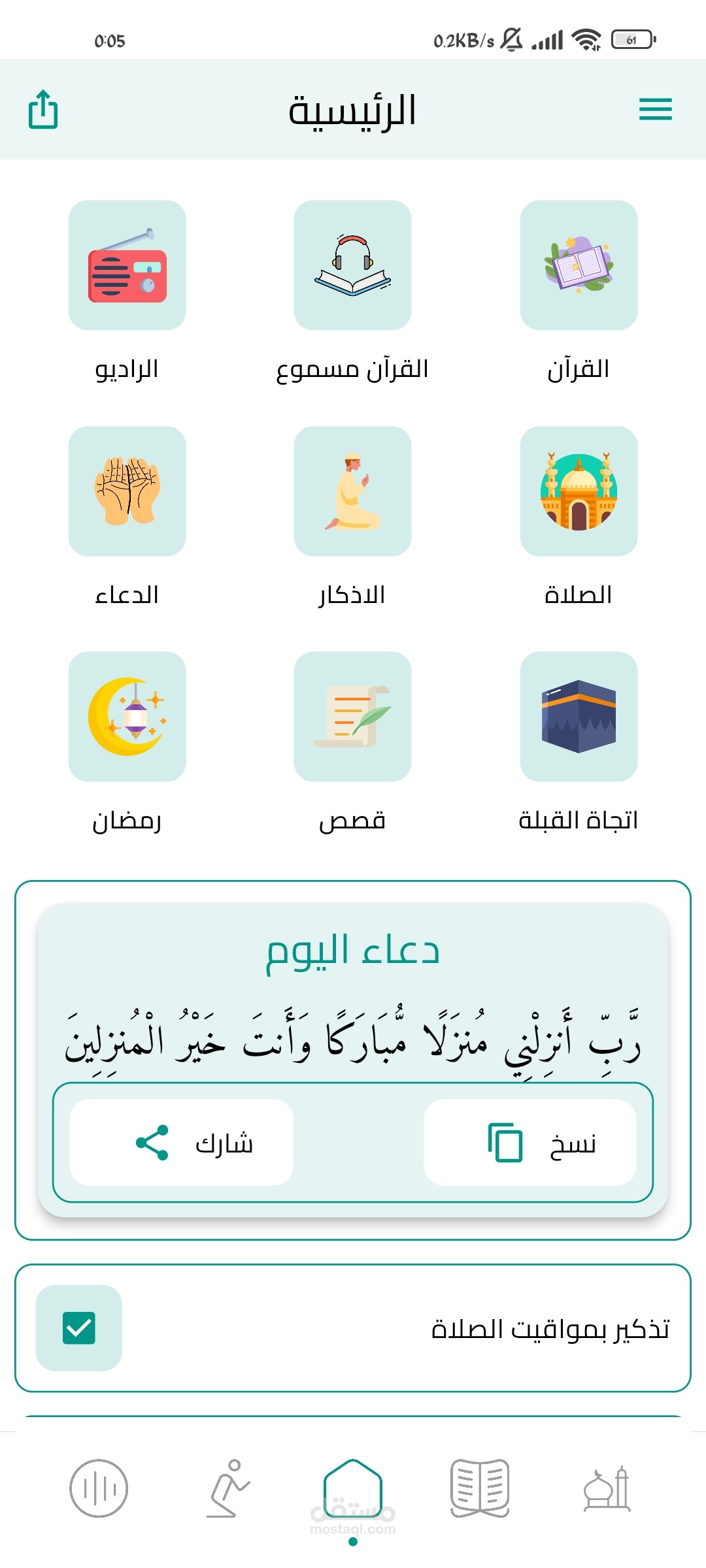706x1568 pixels.
Task: Switch to the prostrating person tab
Action: tap(226, 1489)
